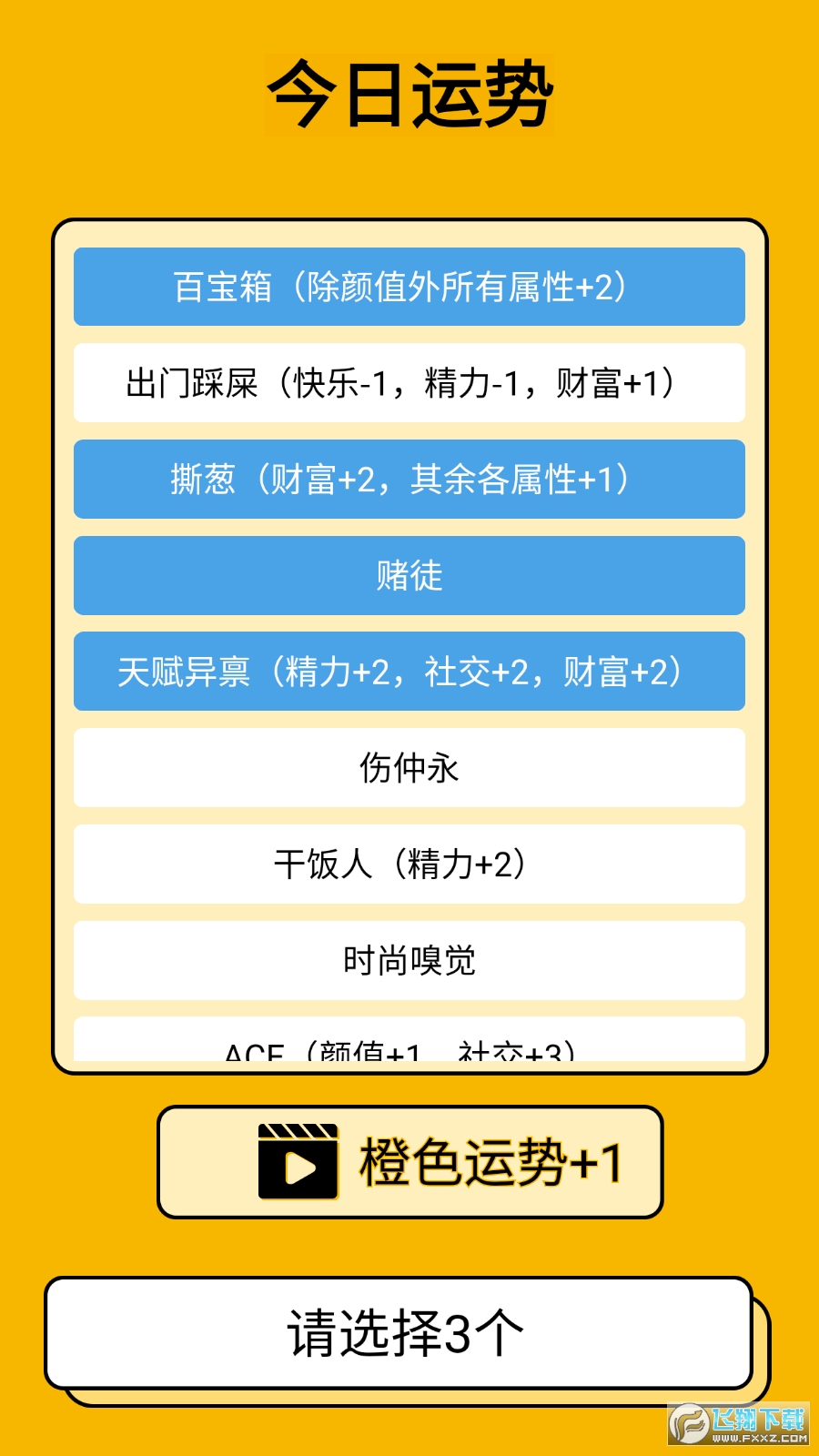The image size is (819, 1456).
Task: Select 干饭人 (精力+2) option
Action: (x=409, y=864)
